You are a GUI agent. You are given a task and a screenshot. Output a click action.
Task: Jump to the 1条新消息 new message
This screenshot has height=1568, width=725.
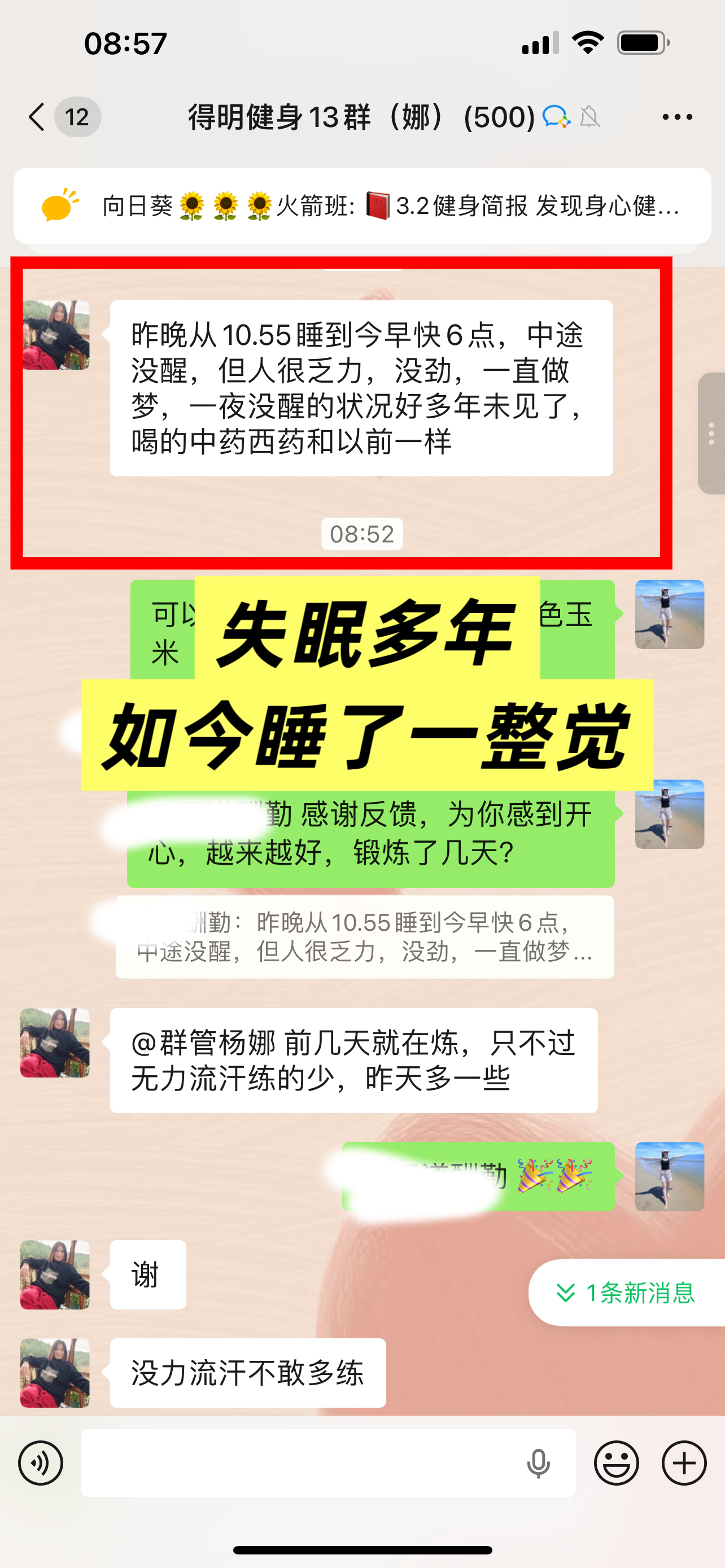point(627,1292)
